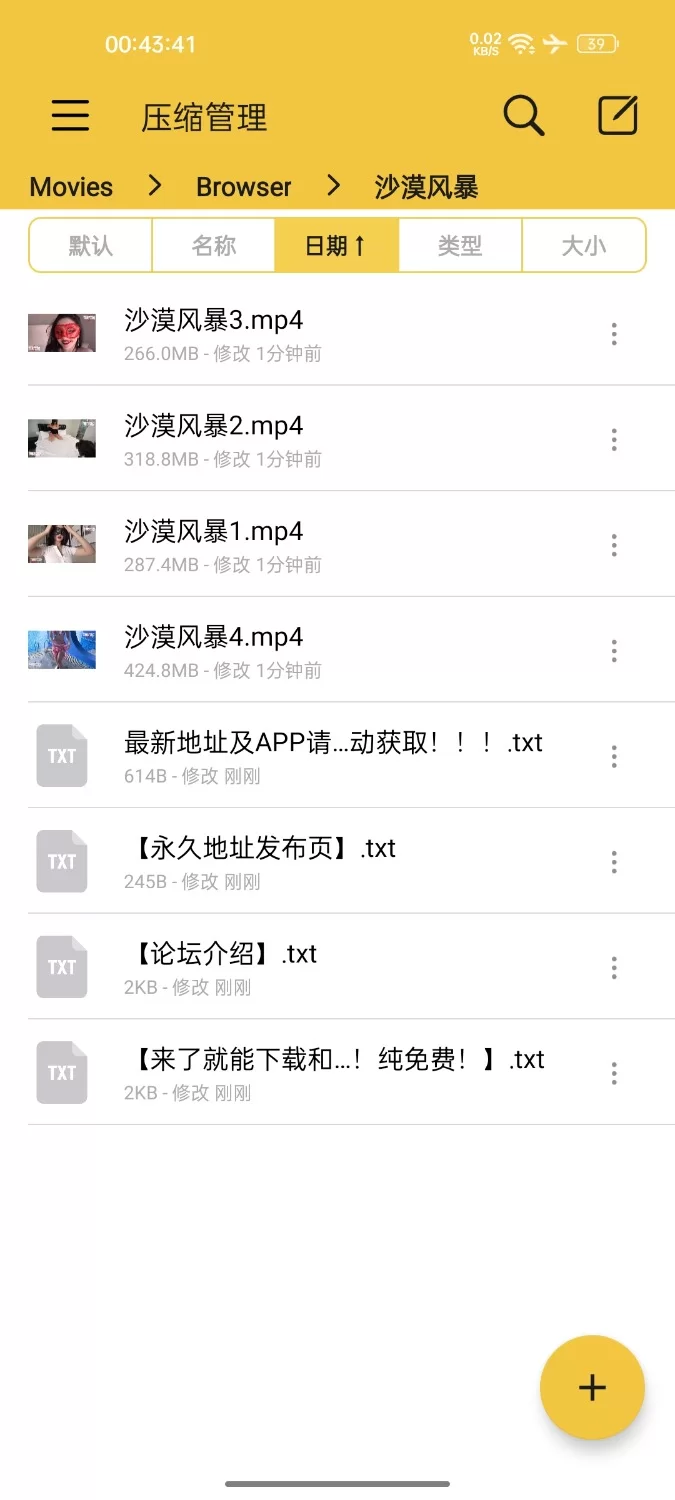Viewport: 675px width, 1500px height.
Task: Tap the edit pencil icon in app bar
Action: (x=618, y=116)
